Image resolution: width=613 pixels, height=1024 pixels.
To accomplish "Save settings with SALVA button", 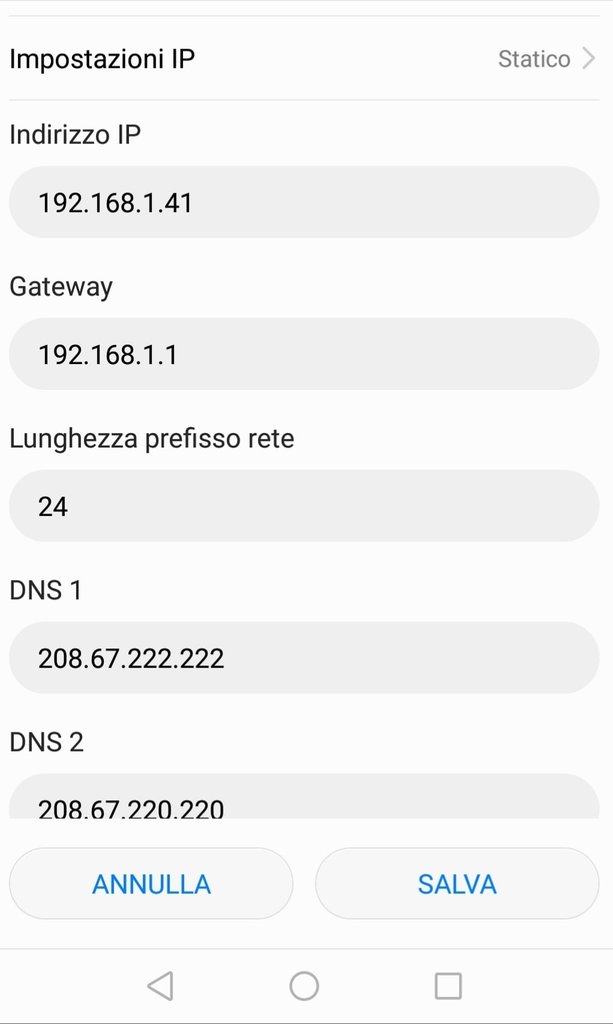I will click(457, 884).
